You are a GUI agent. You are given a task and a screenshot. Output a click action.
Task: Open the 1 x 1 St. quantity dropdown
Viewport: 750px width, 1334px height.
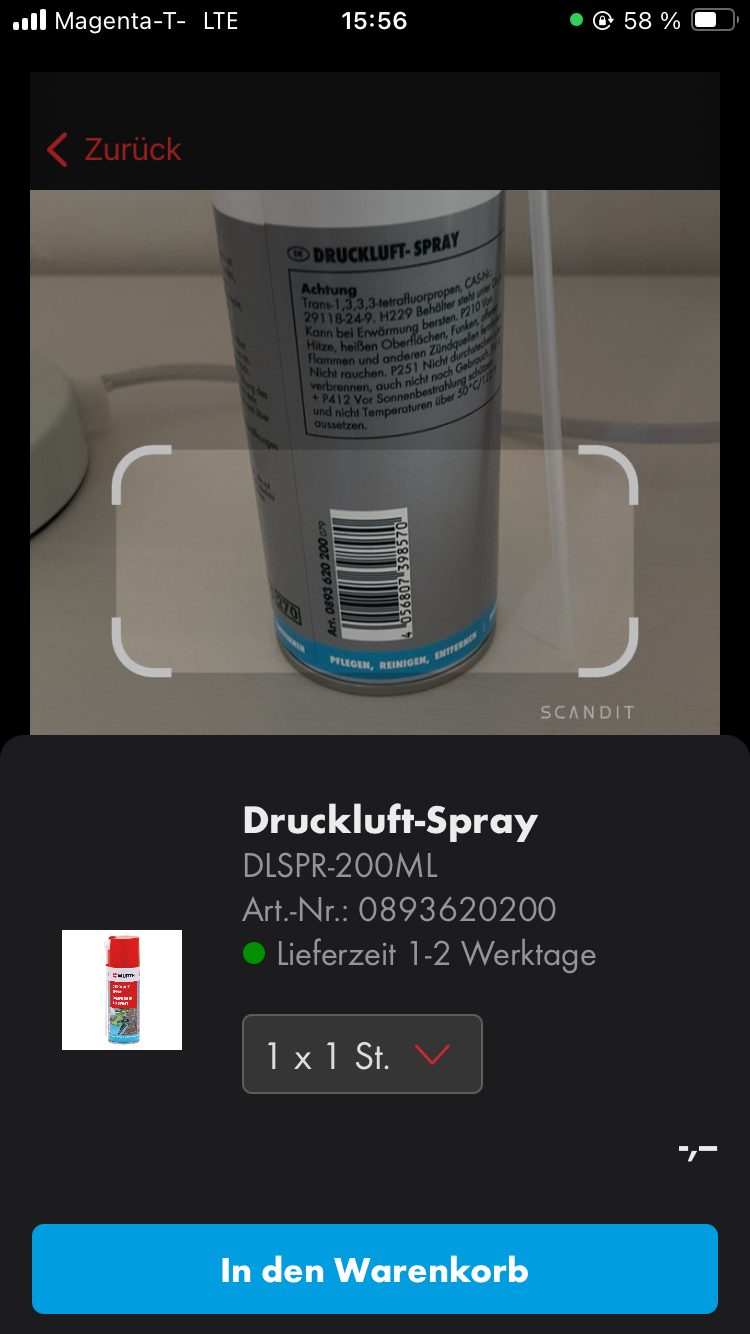[362, 1054]
